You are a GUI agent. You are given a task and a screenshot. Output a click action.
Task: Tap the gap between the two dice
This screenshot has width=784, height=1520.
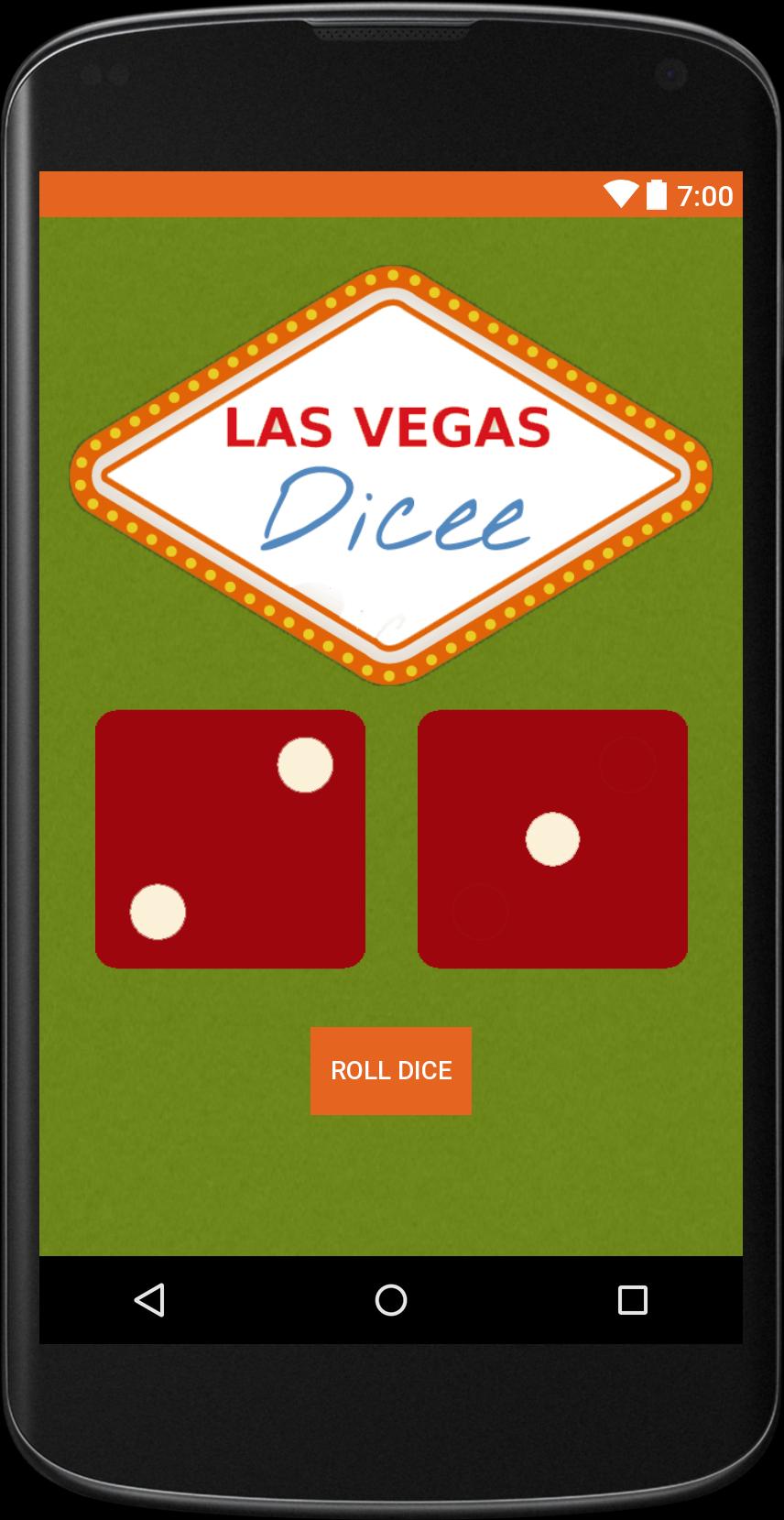pos(392,837)
